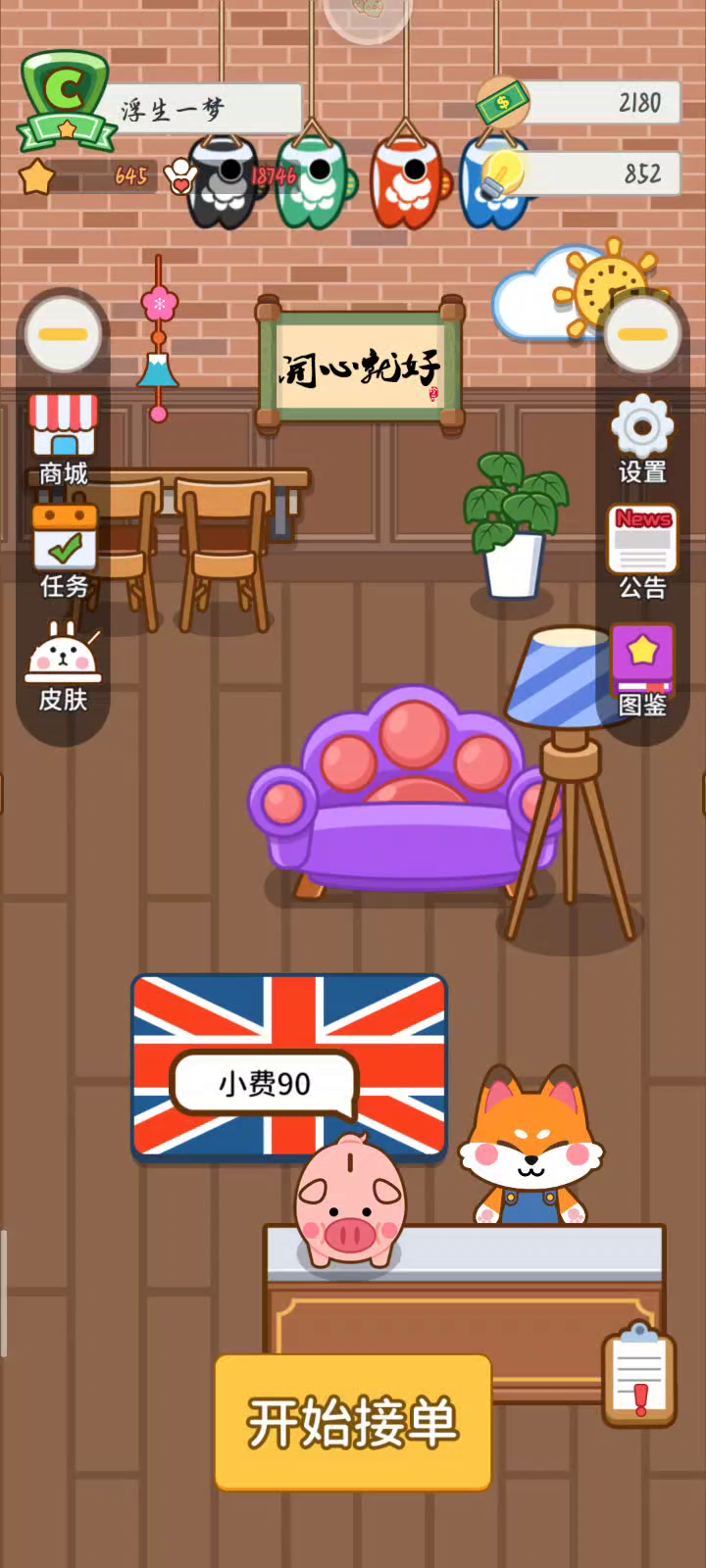The width and height of the screenshot is (706, 1568).
Task: Open the 图鉴 collection book
Action: click(x=642, y=670)
